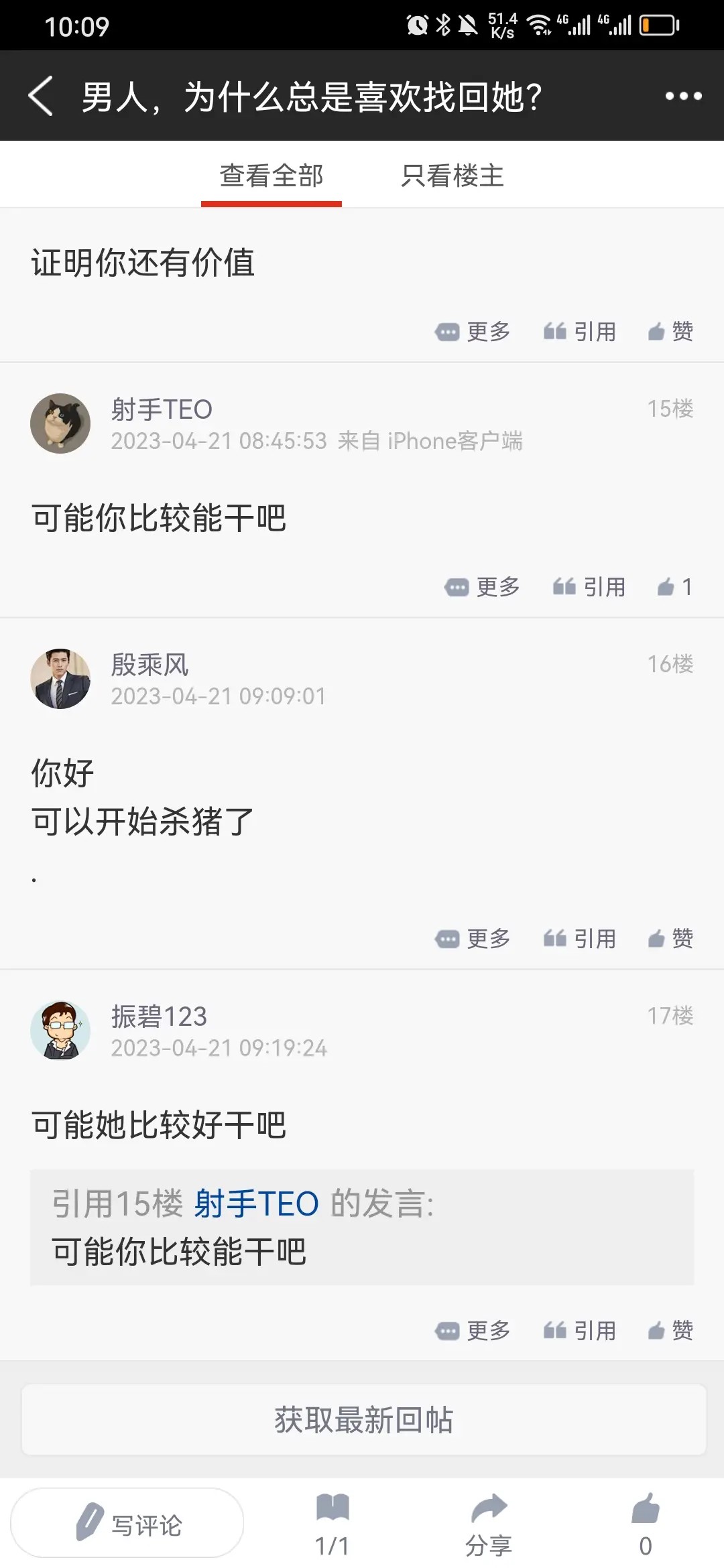The image size is (724, 1568).
Task: Like 射手TEO's 15楼 reply
Action: pyautogui.click(x=674, y=587)
